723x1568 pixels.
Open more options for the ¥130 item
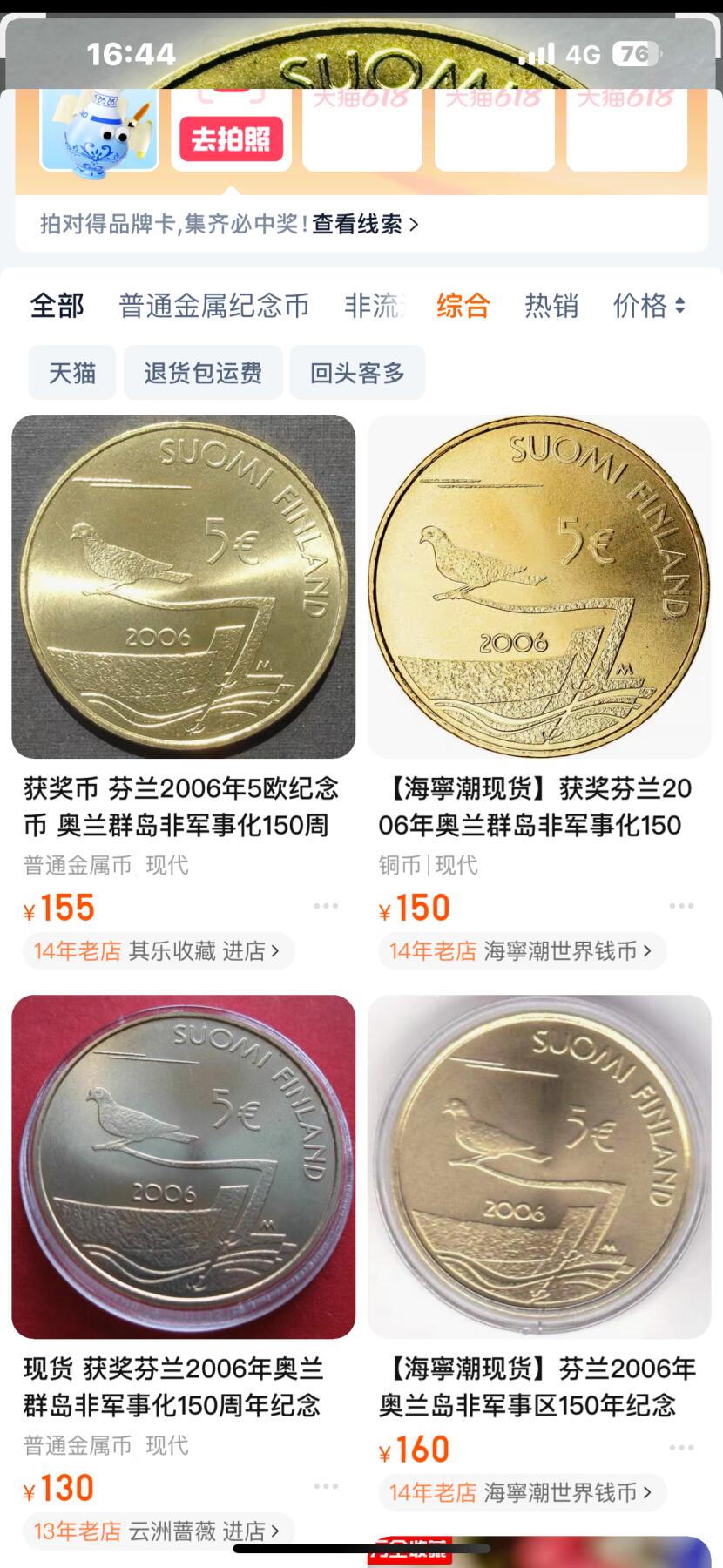click(326, 1486)
